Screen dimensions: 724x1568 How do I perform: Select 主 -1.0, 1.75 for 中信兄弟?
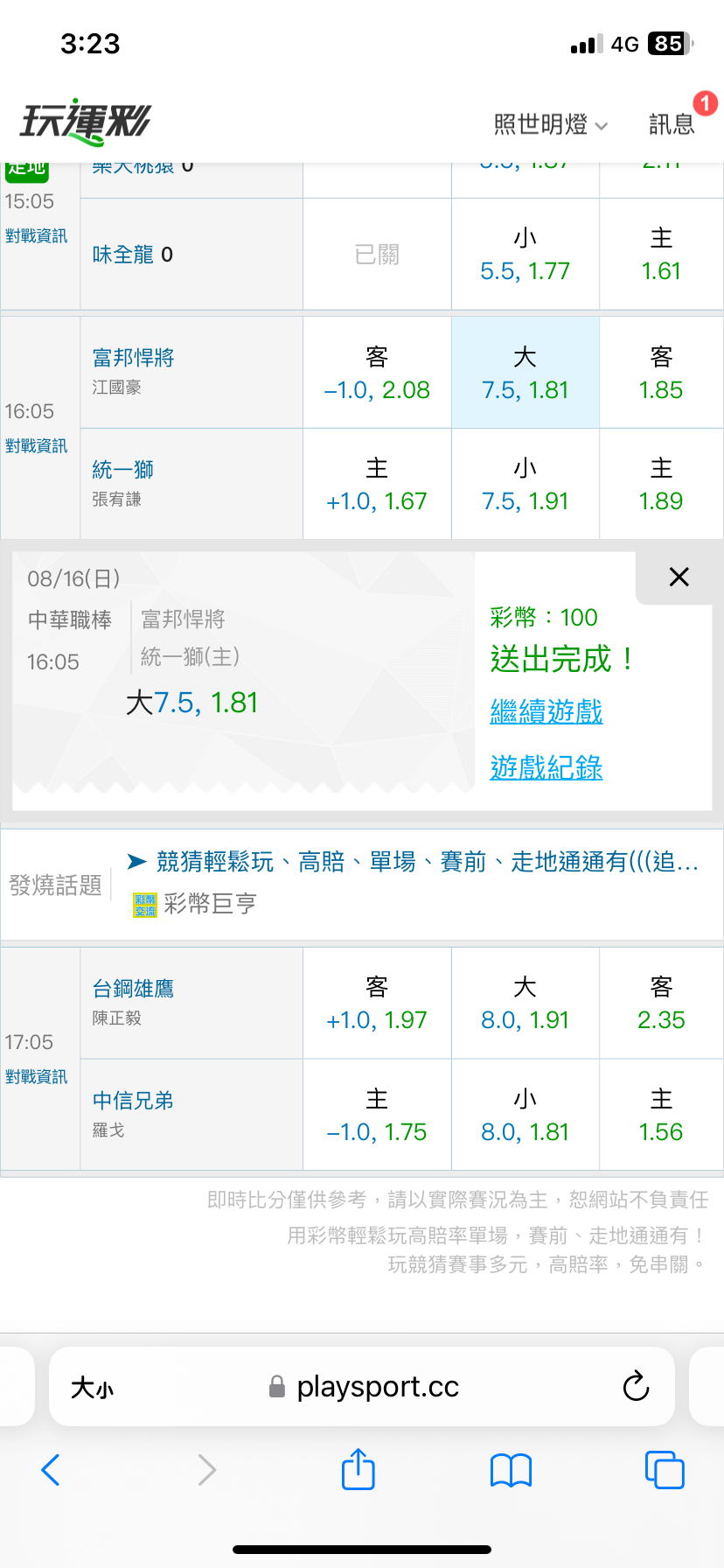coord(377,1115)
